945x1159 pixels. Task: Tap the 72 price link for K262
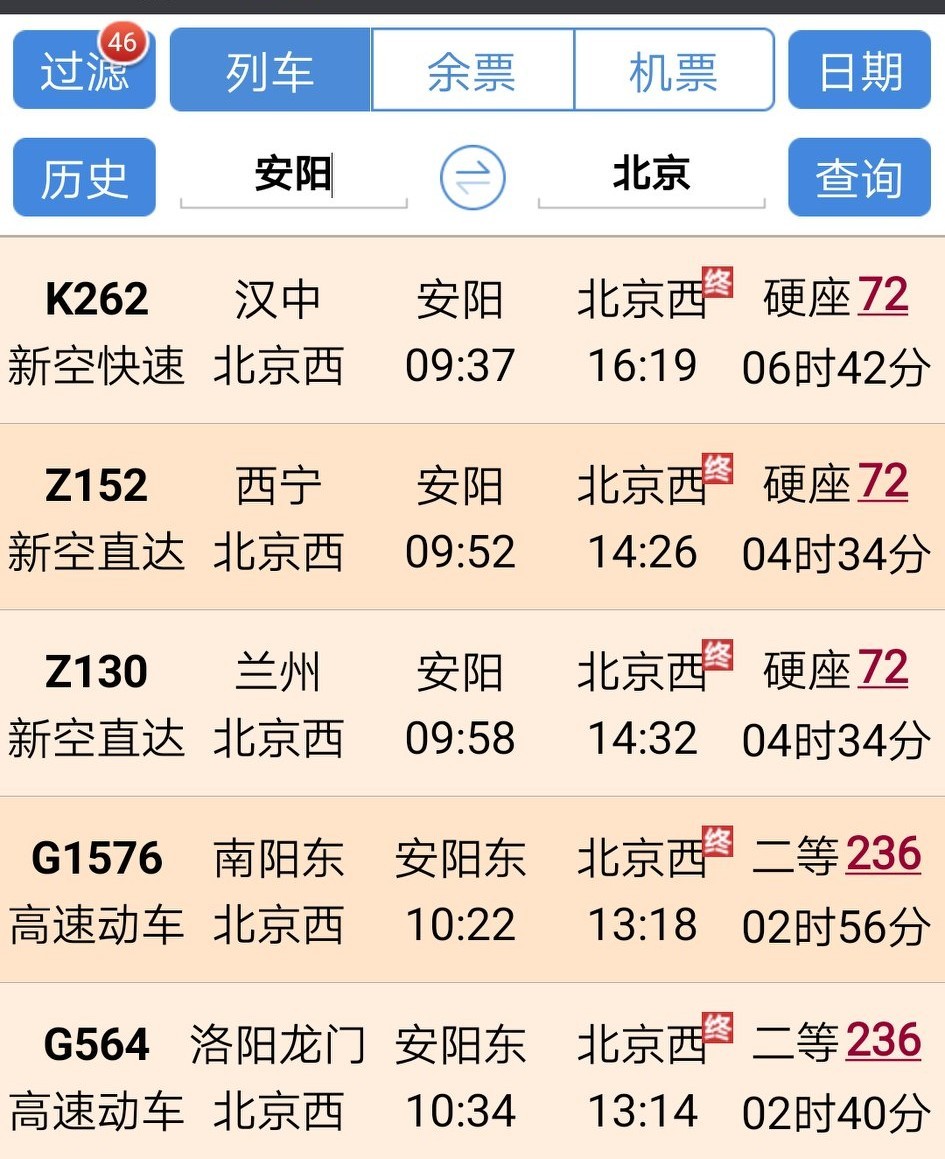(883, 296)
